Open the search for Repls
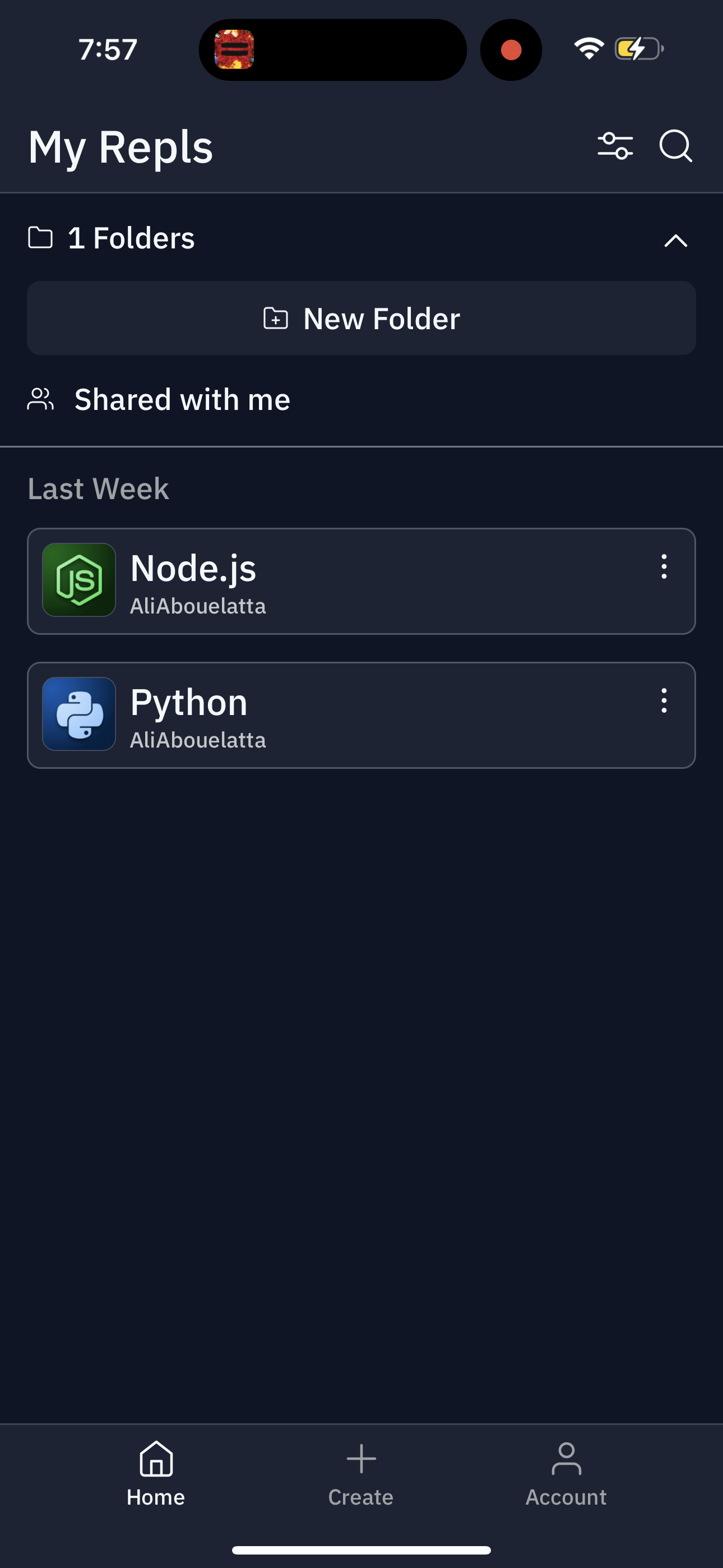Screen dimensions: 723x1568 [x=675, y=146]
